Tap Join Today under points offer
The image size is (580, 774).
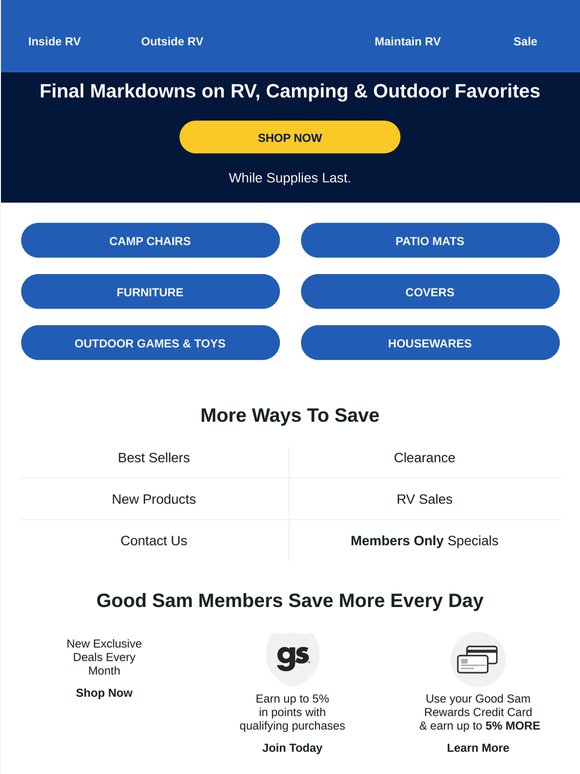tap(292, 748)
